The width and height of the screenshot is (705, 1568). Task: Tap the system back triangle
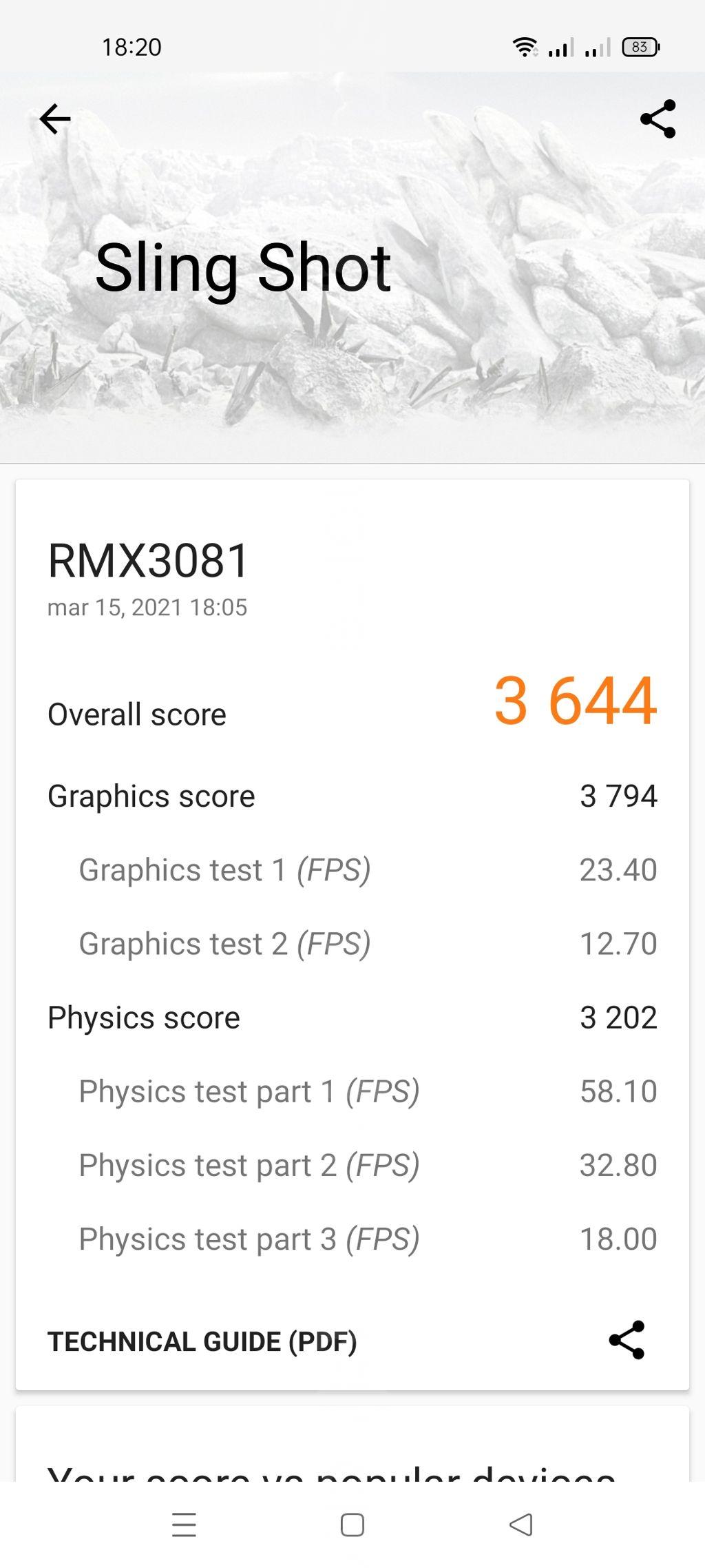click(521, 1525)
